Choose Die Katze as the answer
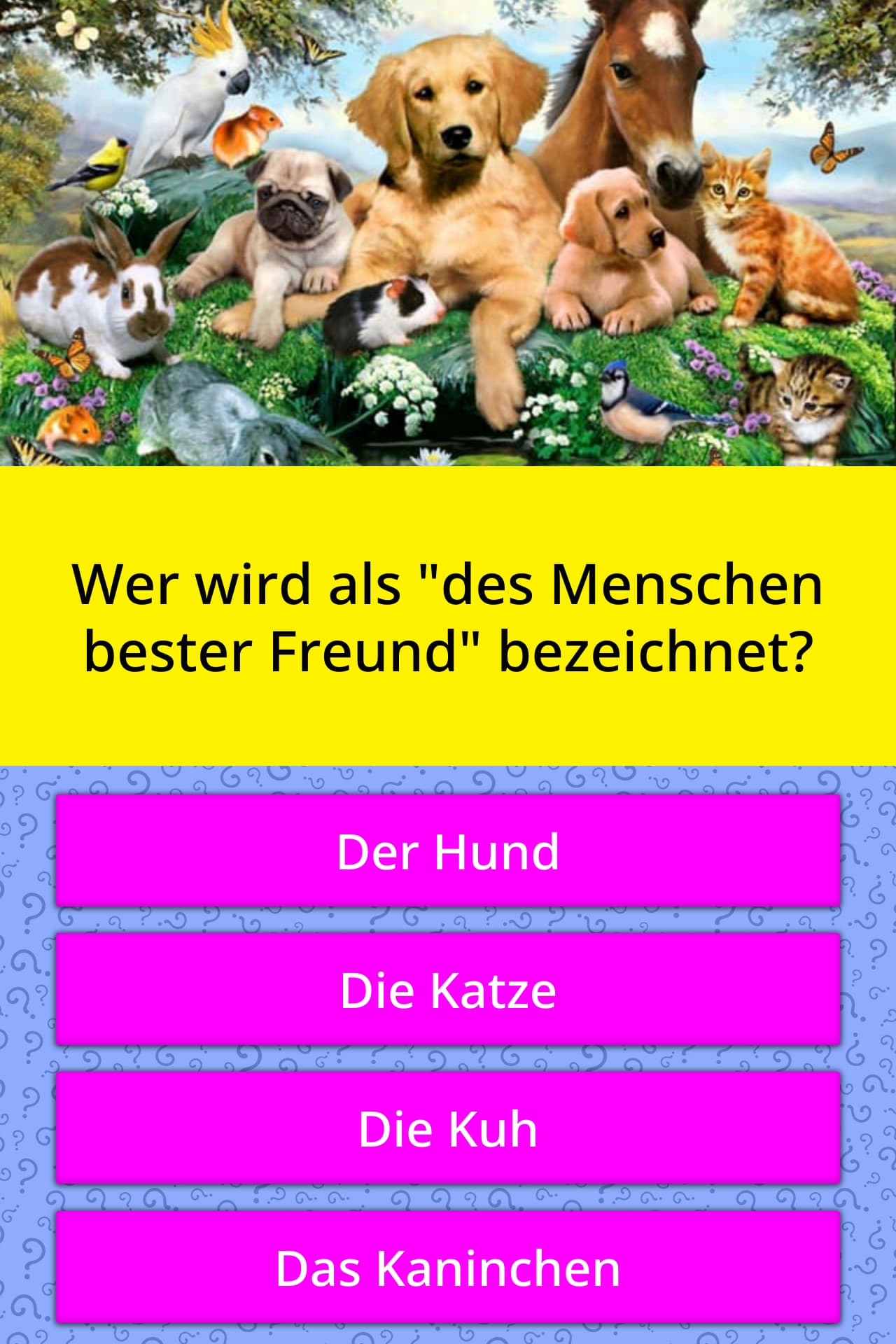 coord(448,990)
